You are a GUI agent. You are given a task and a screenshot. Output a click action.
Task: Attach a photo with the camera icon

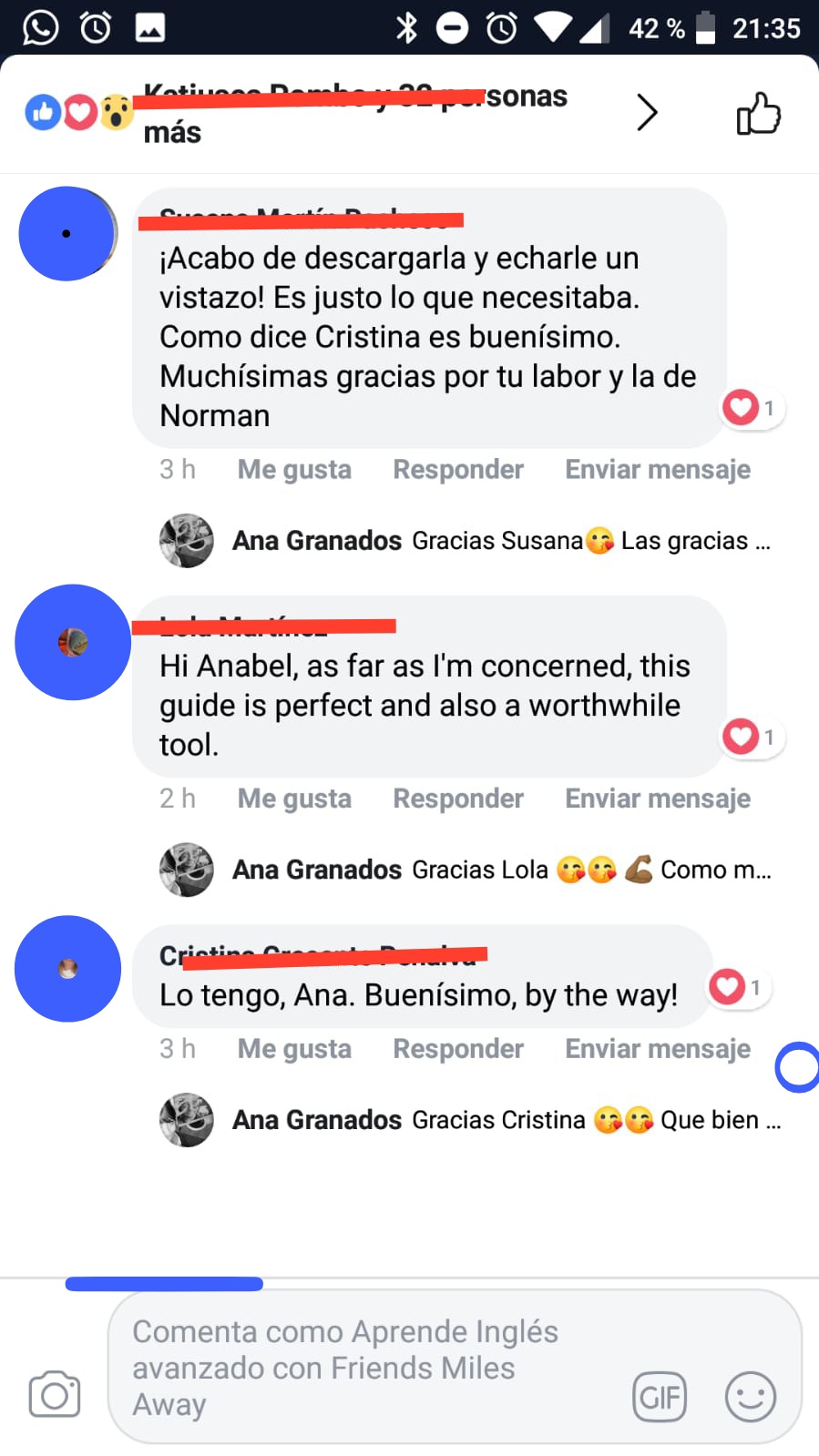(55, 1394)
